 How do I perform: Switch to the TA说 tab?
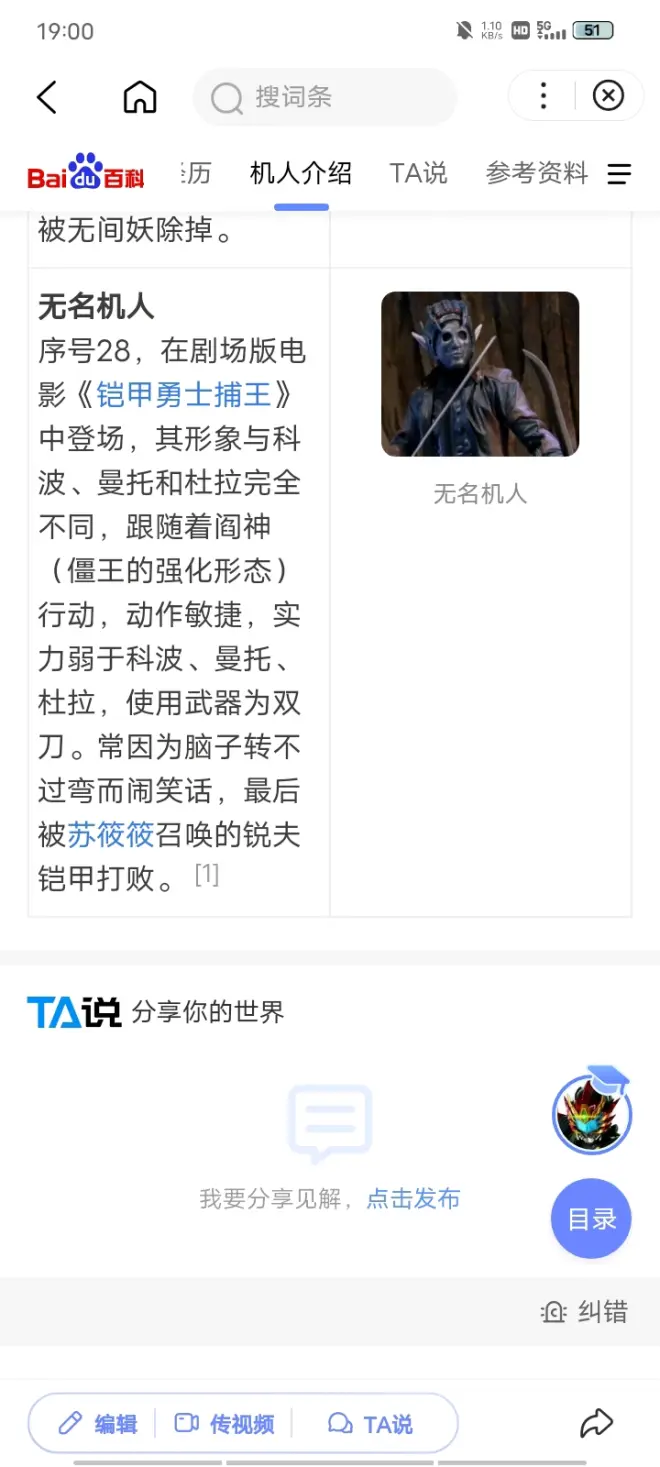[x=418, y=174]
